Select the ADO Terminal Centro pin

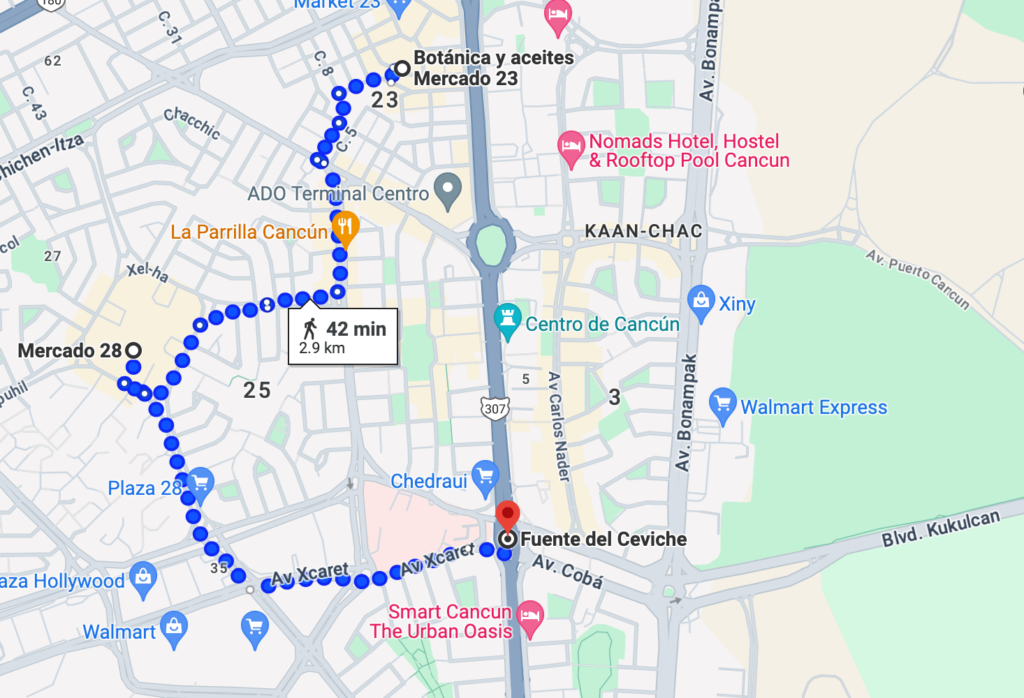coord(449,187)
